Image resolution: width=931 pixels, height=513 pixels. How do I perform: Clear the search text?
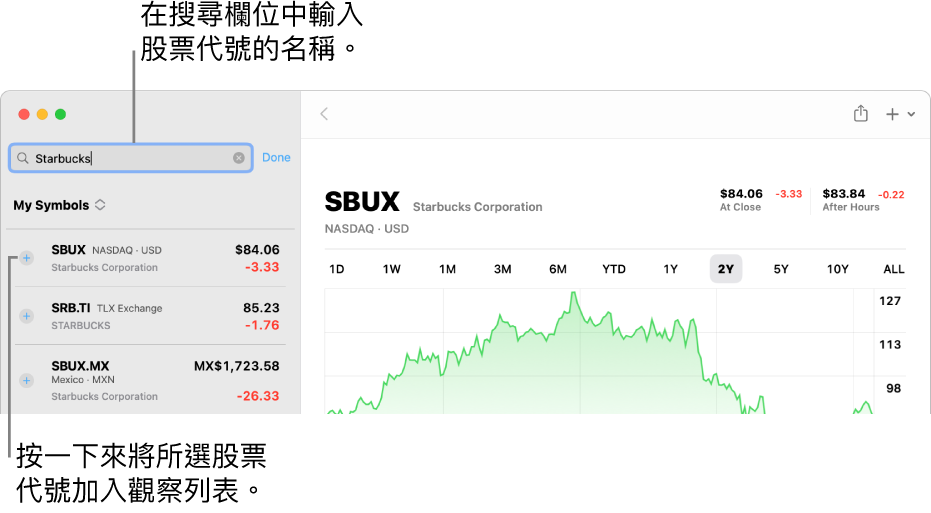click(239, 158)
